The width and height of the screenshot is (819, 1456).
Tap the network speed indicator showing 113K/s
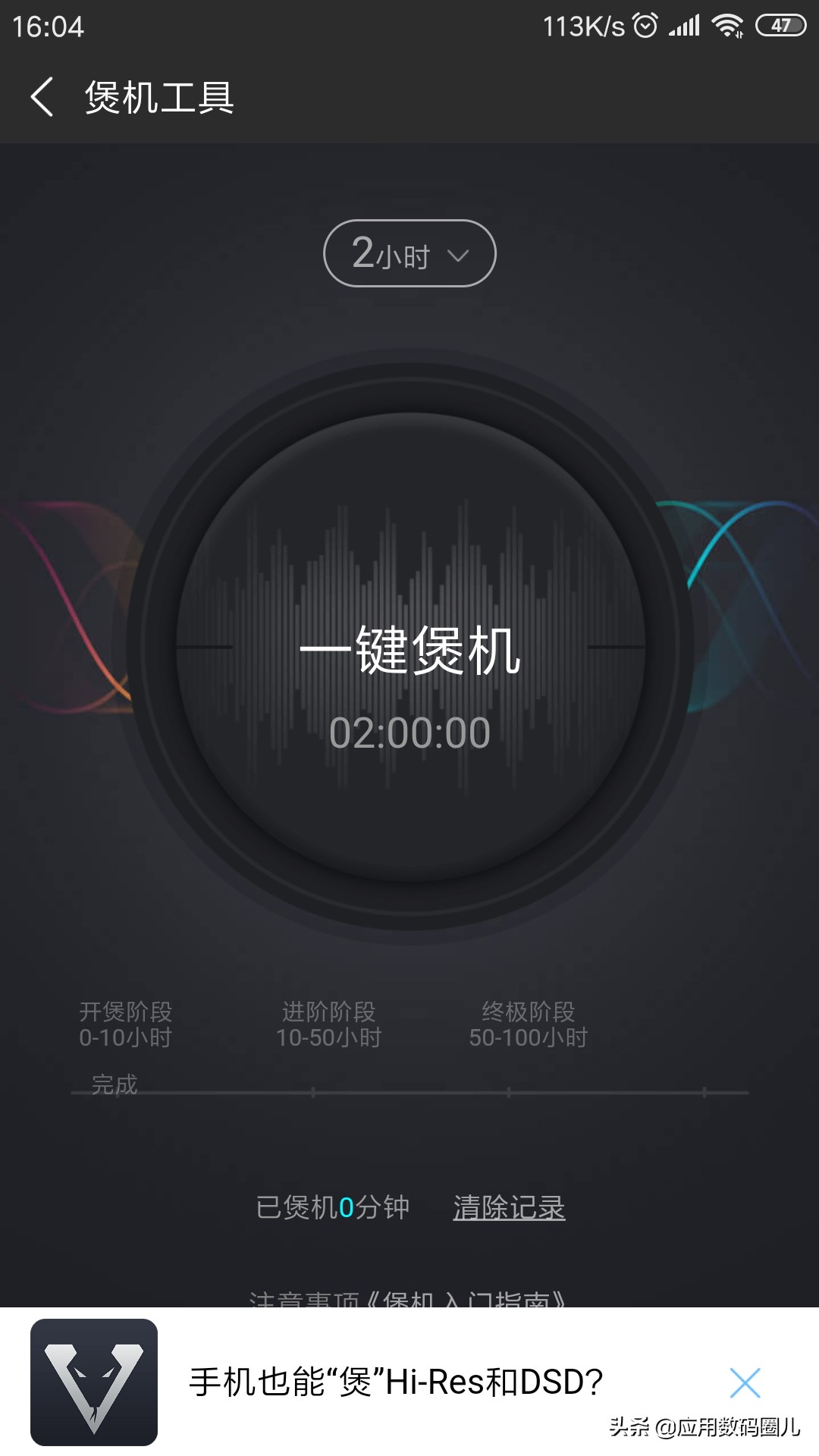pos(584,25)
